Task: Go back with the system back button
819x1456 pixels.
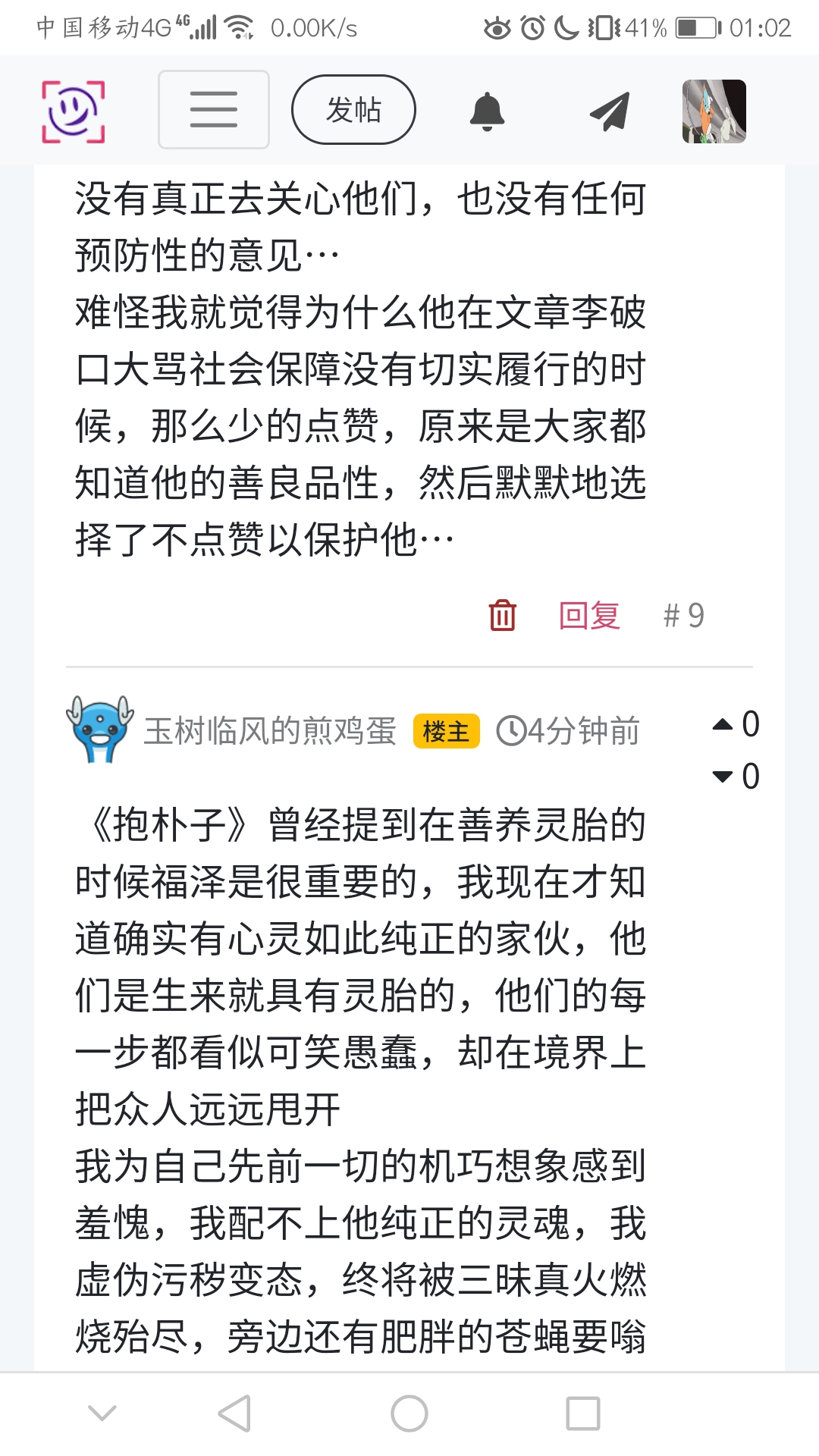Action: click(234, 1414)
